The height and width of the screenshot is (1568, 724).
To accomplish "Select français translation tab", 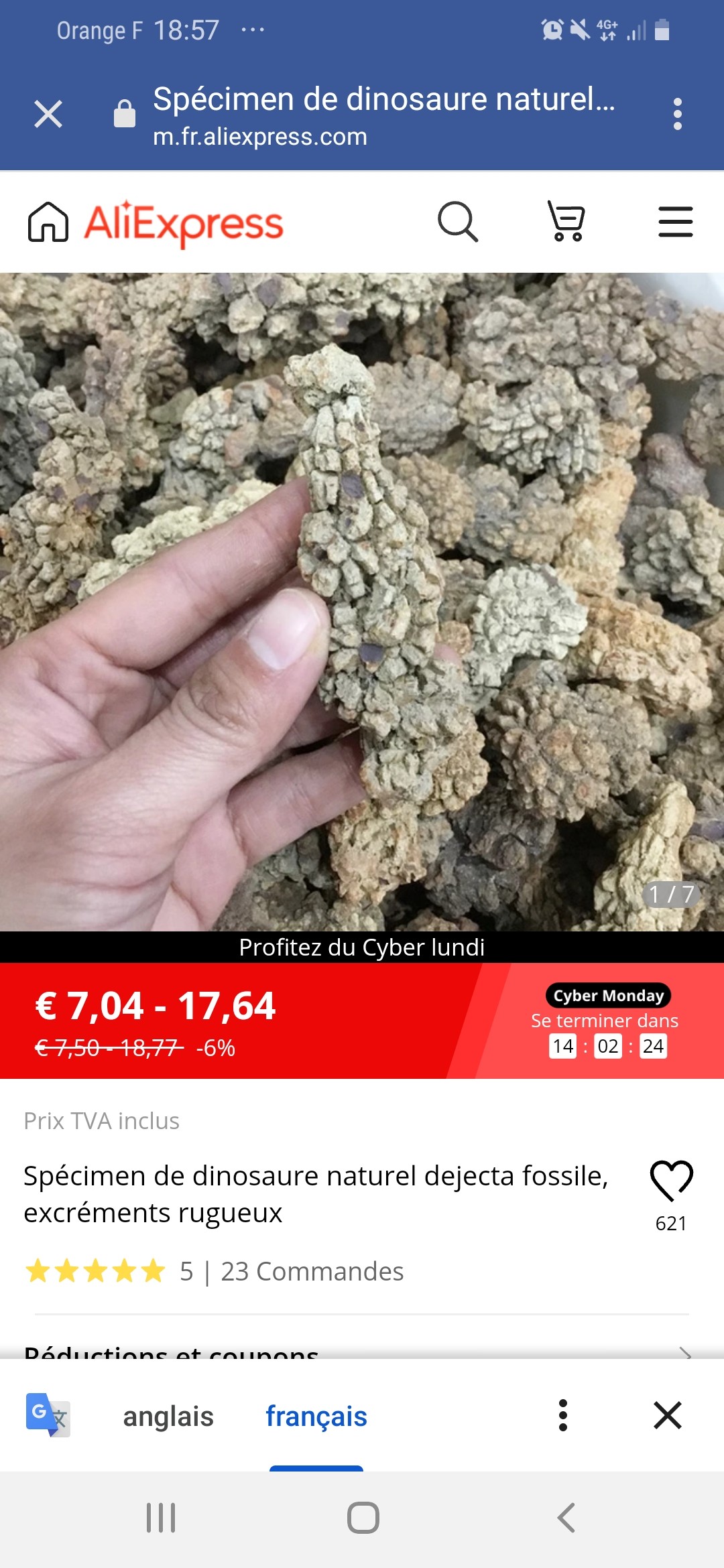I will (x=316, y=1417).
